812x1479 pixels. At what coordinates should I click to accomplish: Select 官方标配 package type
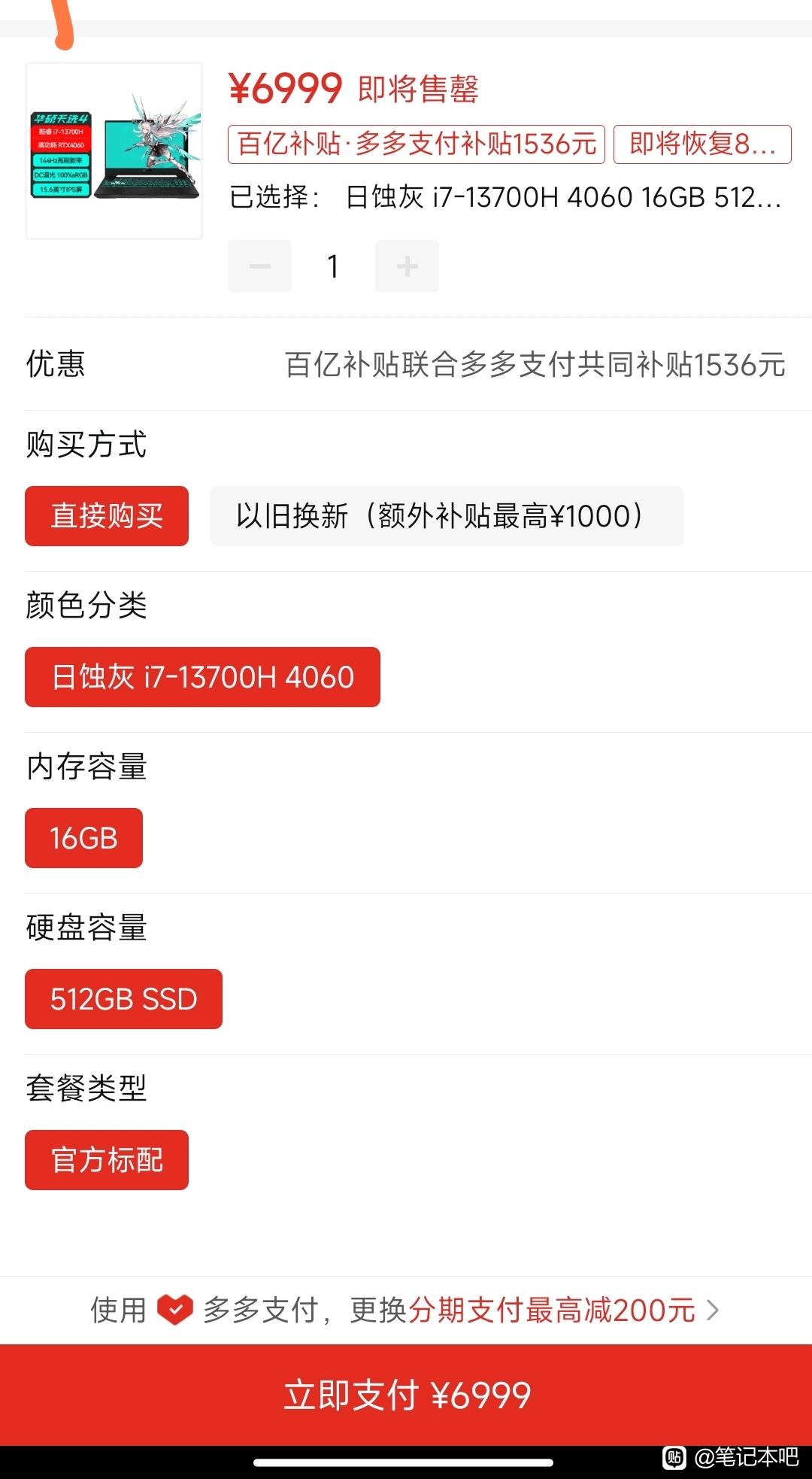[x=107, y=1160]
